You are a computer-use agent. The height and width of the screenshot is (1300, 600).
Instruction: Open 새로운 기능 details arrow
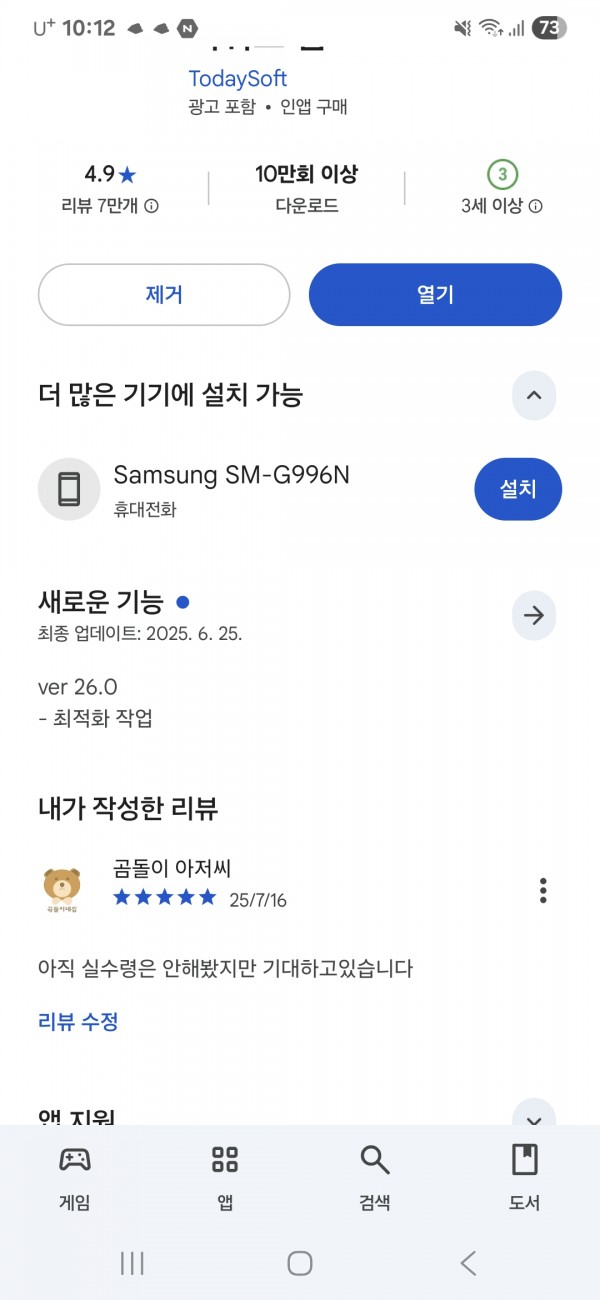(534, 616)
